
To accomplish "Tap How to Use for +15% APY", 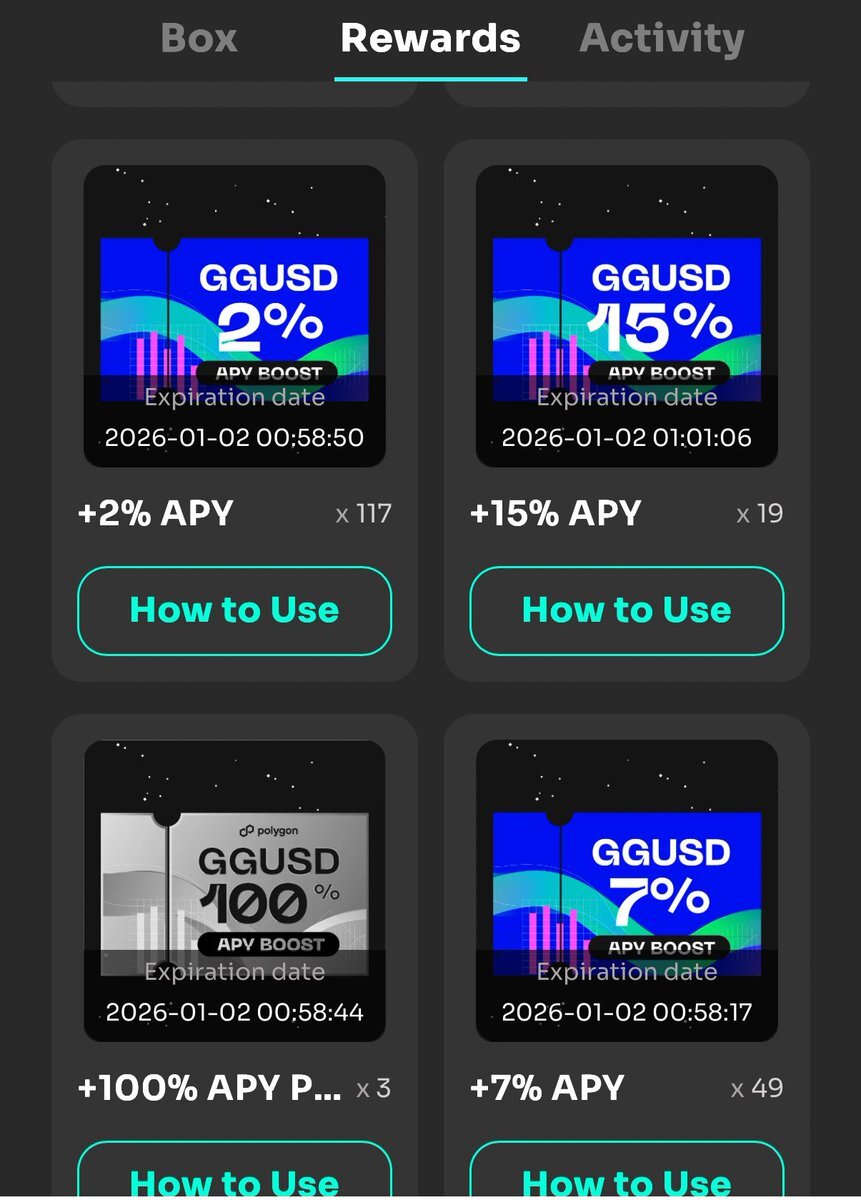I will 626,610.
